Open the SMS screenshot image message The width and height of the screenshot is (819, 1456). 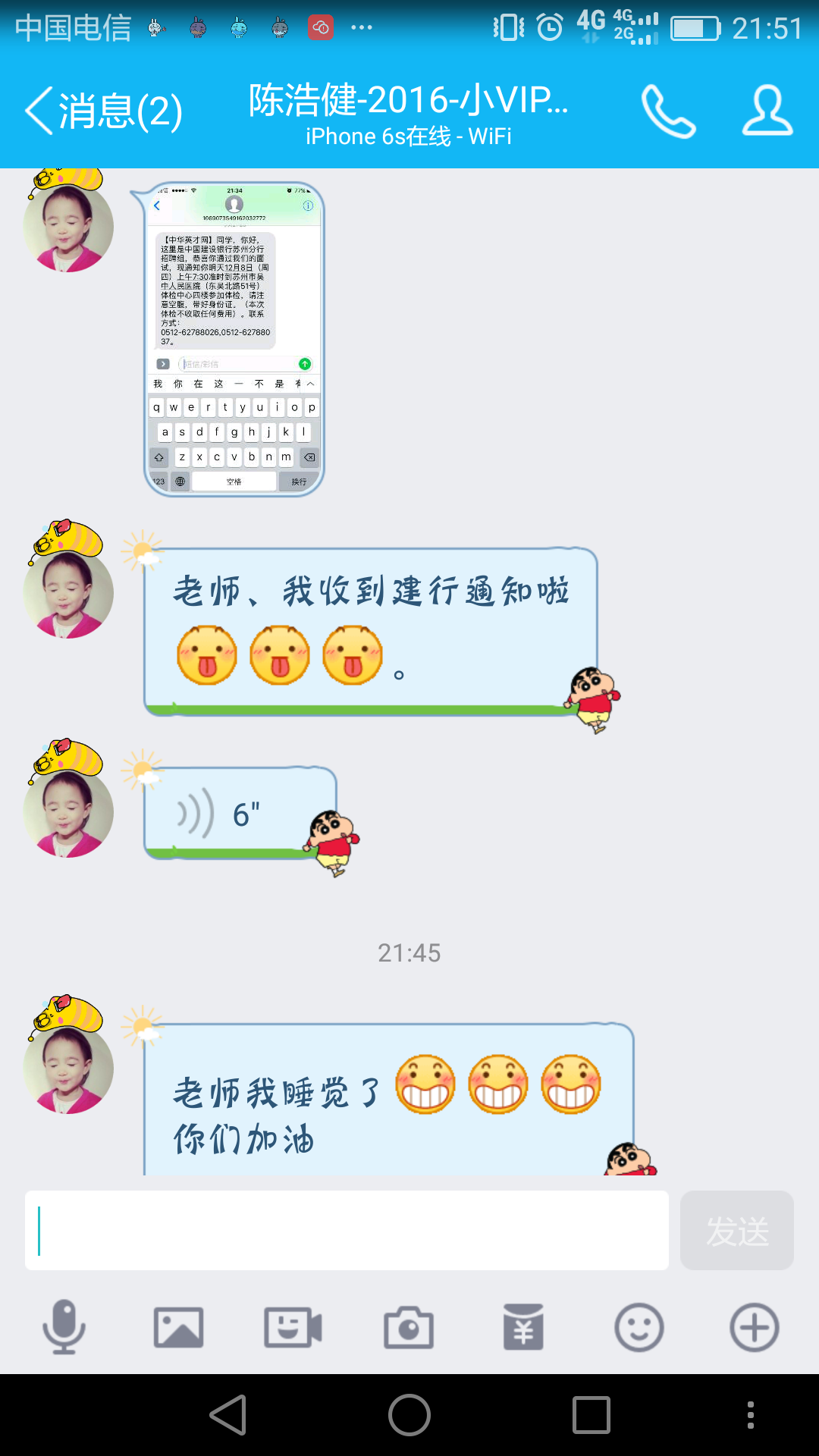(x=234, y=339)
